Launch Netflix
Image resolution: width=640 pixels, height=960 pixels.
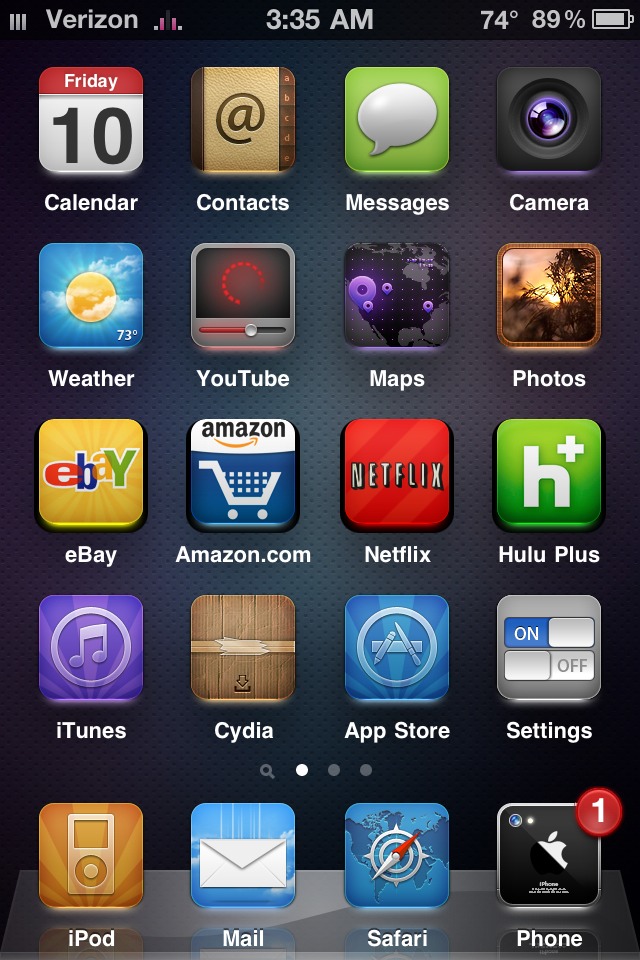(x=397, y=472)
